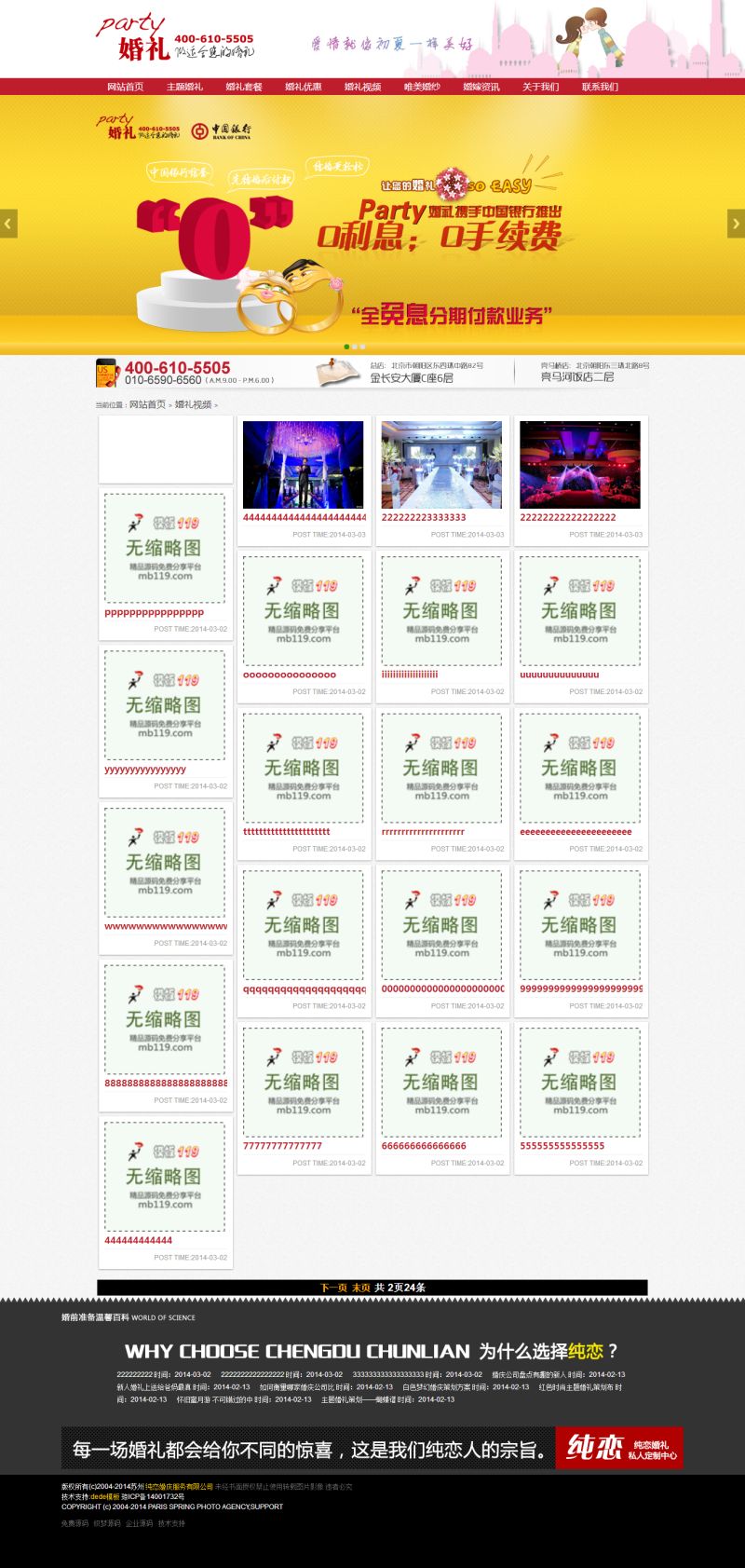The height and width of the screenshot is (1568, 745).
Task: Open 红色时尚主题婚礼策划布 article link
Action: pyautogui.click(x=577, y=1386)
